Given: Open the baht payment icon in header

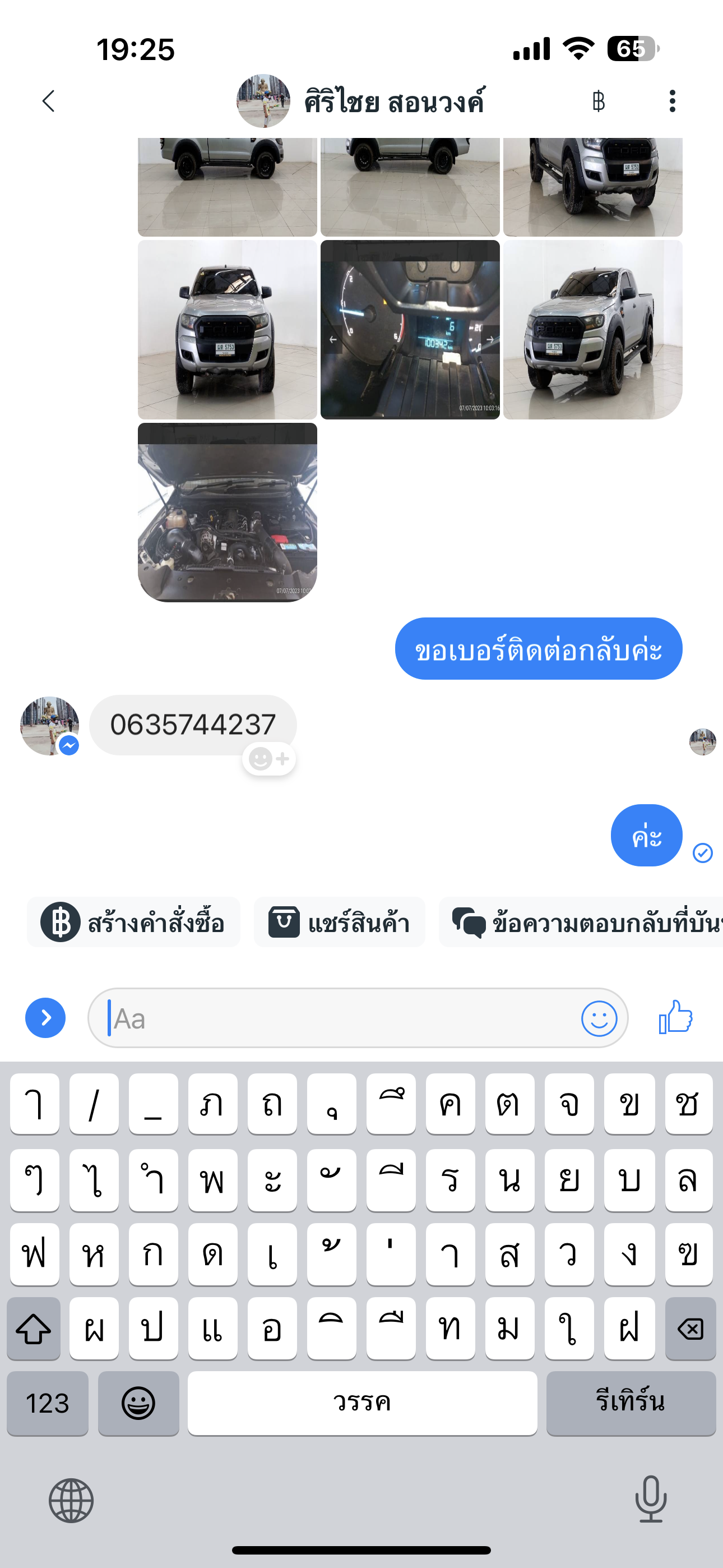Looking at the screenshot, I should (598, 101).
